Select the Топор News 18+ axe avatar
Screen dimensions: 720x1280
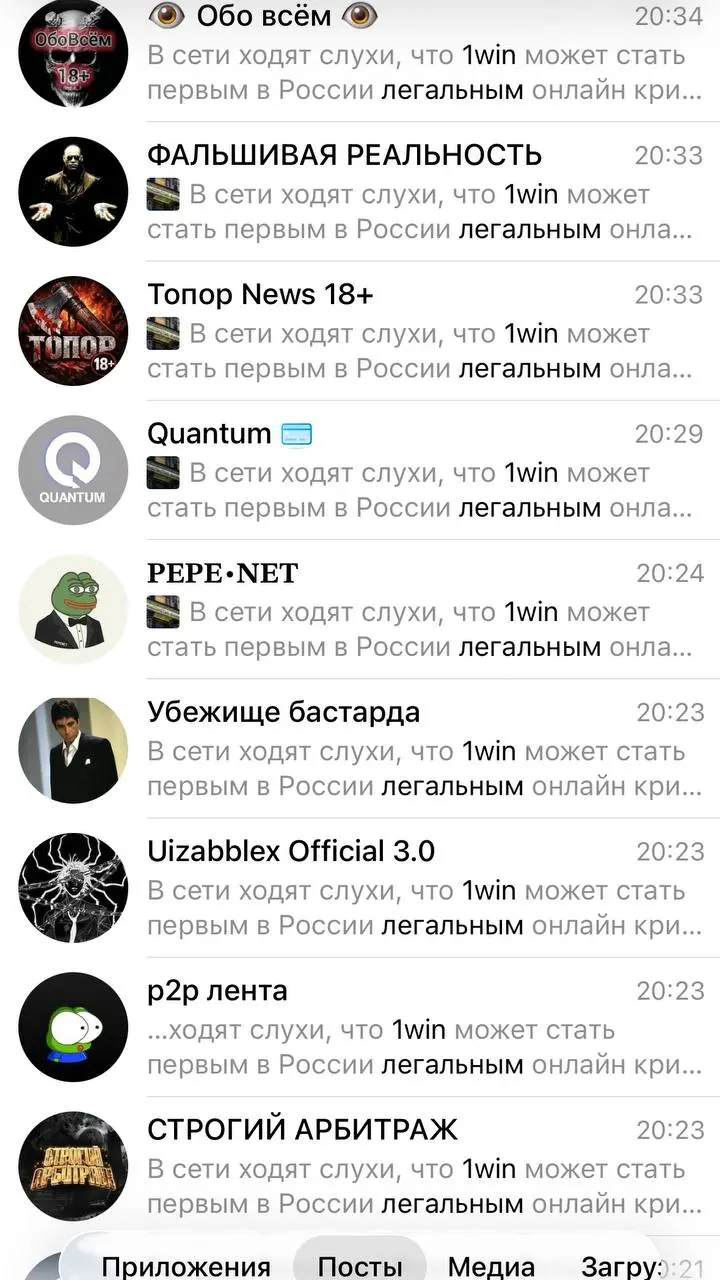[x=72, y=330]
